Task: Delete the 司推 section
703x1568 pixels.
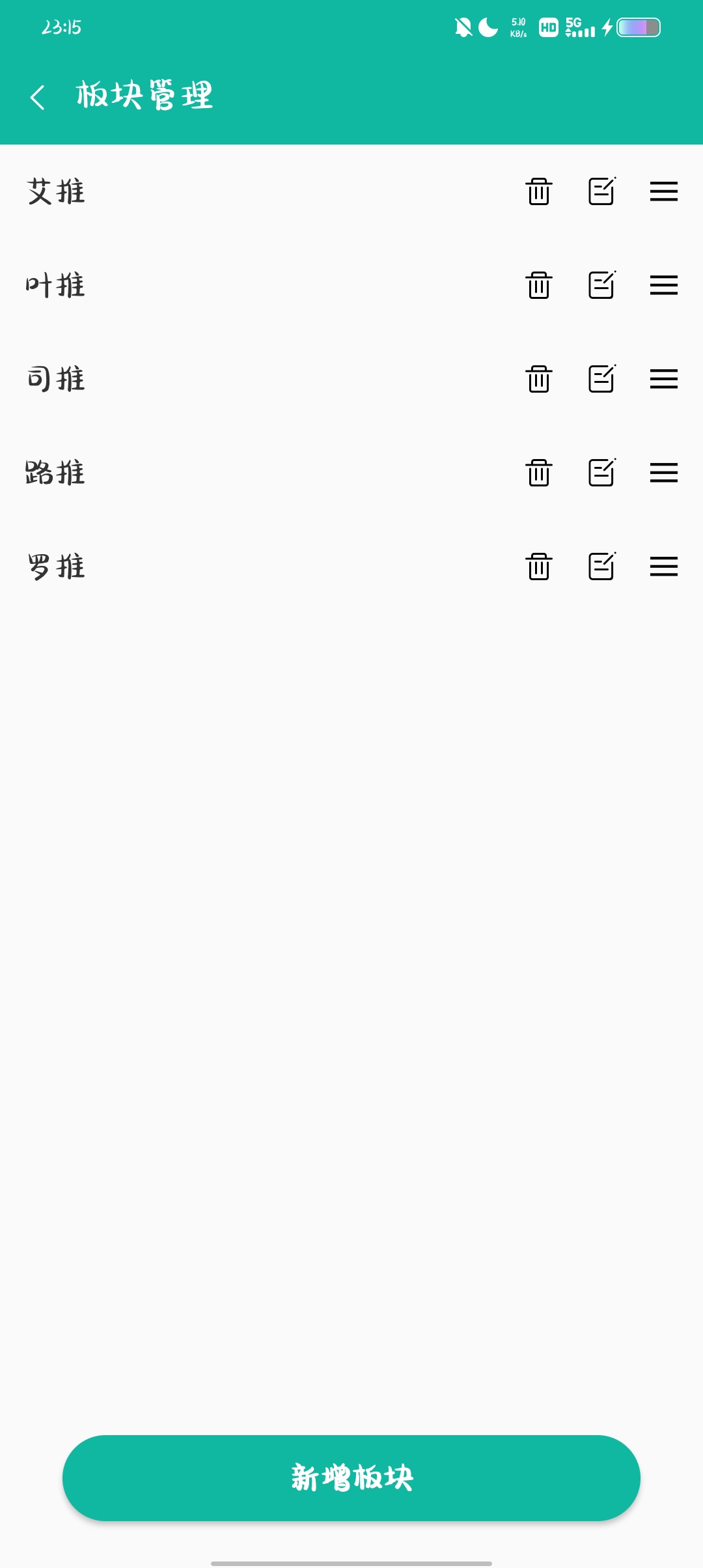Action: pos(539,379)
